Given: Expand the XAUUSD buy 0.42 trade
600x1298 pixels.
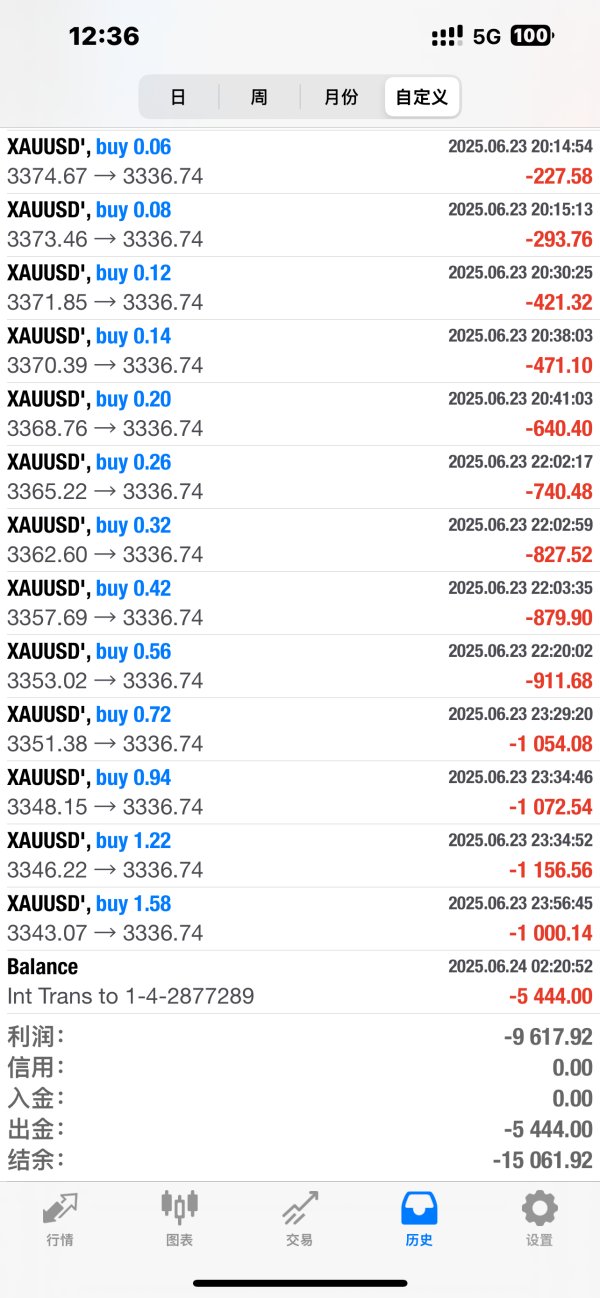Looking at the screenshot, I should [300, 603].
